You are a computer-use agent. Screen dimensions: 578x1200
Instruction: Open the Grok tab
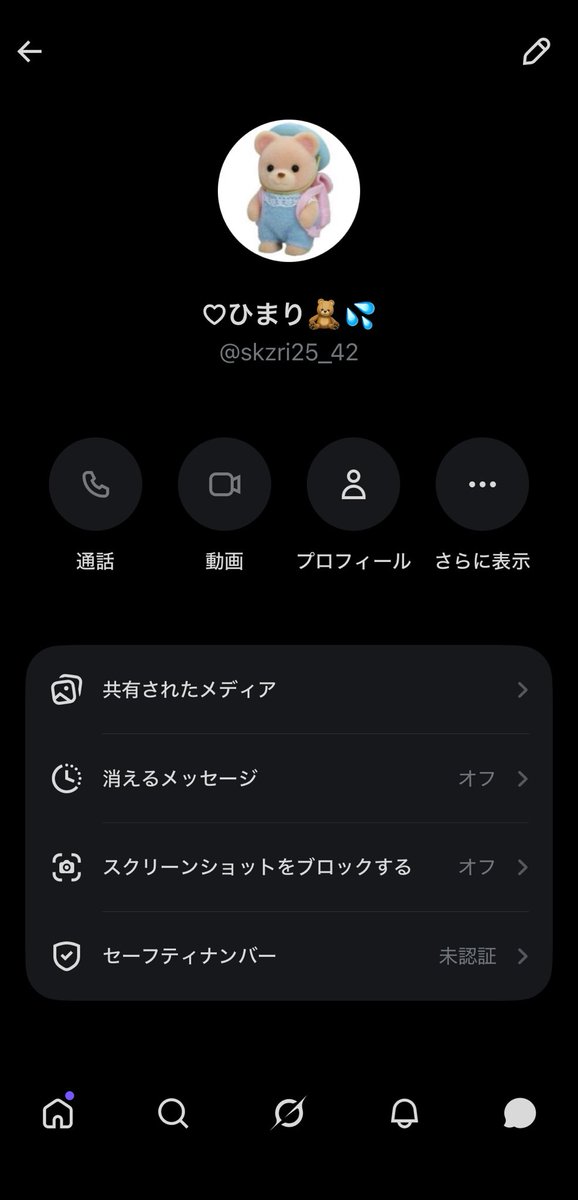[289, 1113]
